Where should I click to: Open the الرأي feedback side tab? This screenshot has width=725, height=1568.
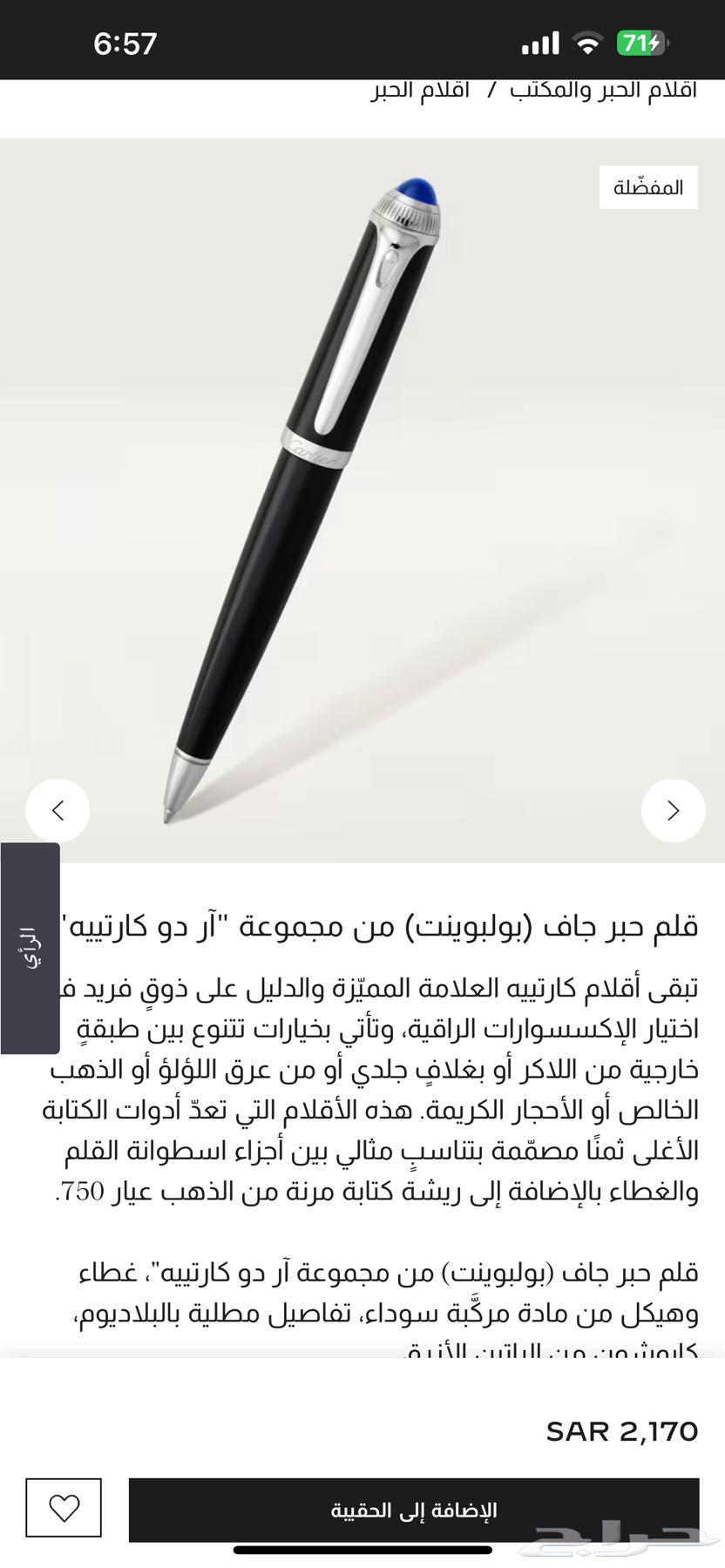point(30,948)
